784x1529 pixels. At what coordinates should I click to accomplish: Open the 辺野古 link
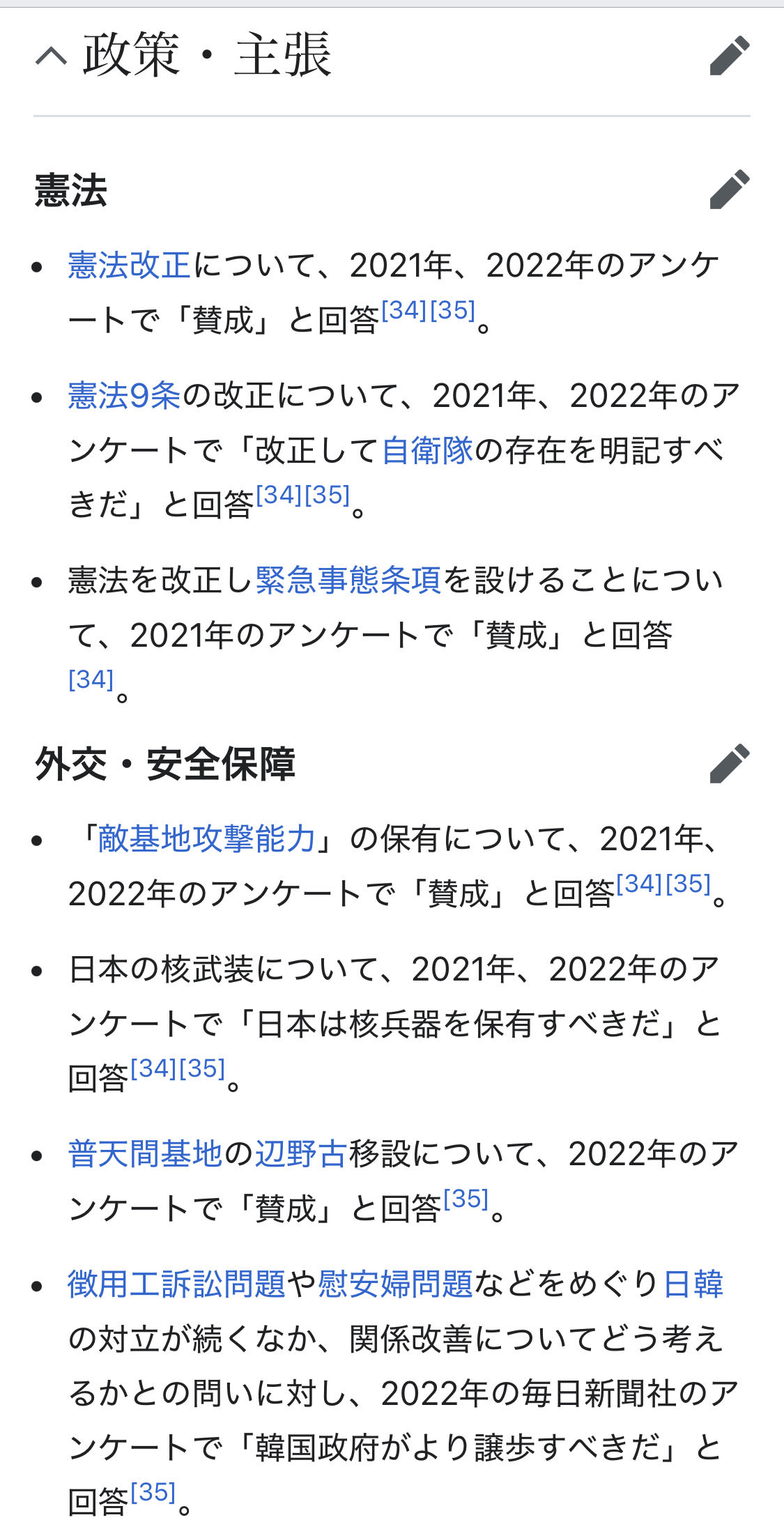[x=300, y=1154]
